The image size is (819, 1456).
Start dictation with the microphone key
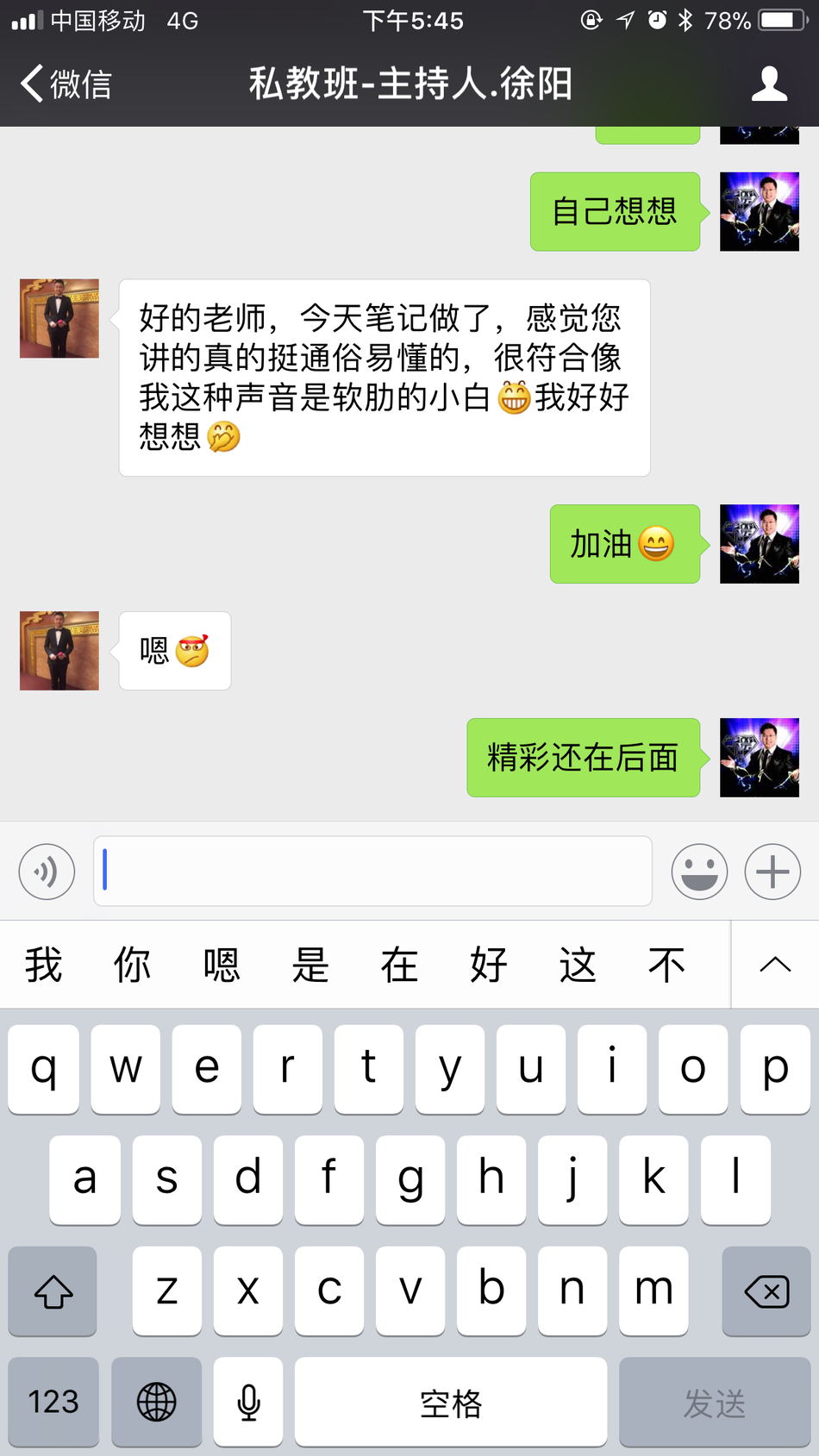(x=248, y=1402)
